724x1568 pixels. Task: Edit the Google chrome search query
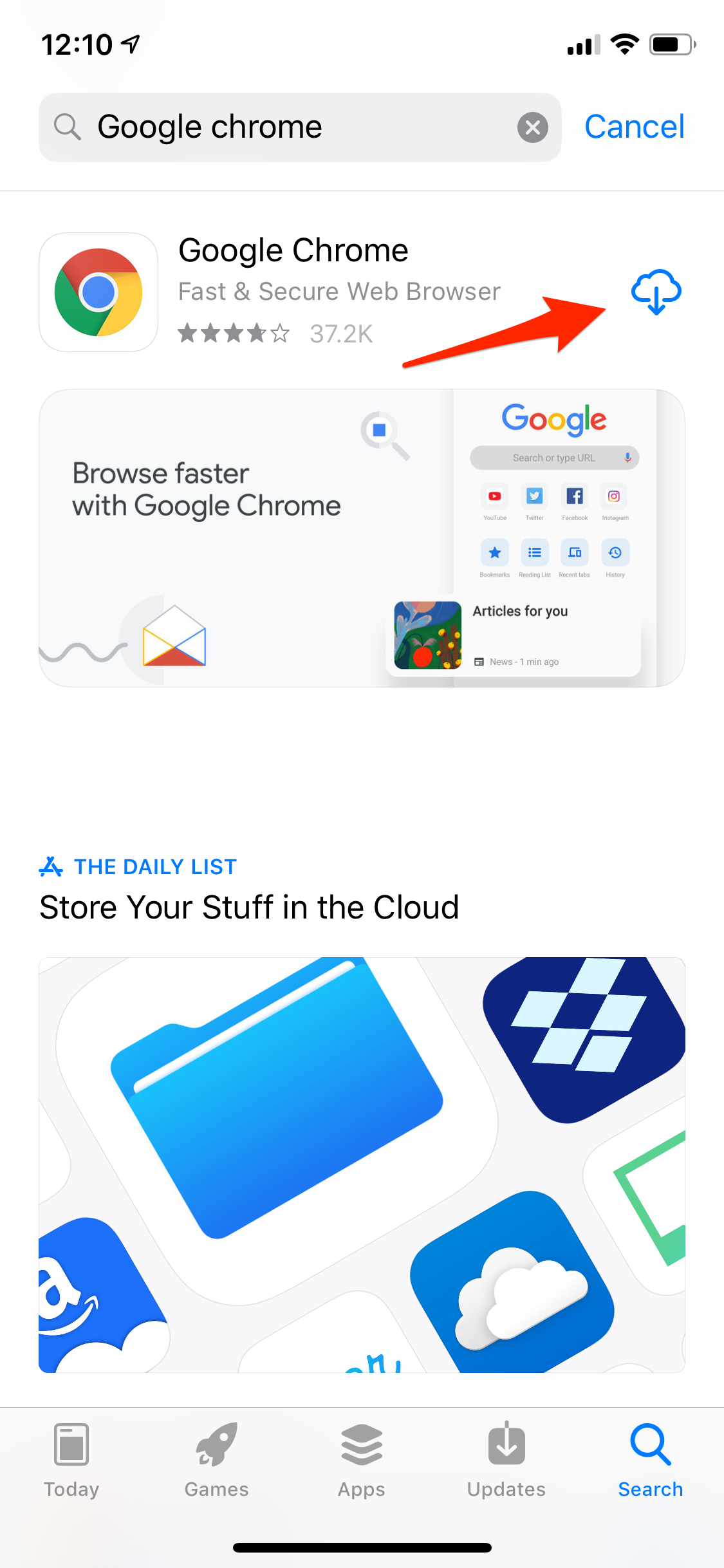point(300,127)
